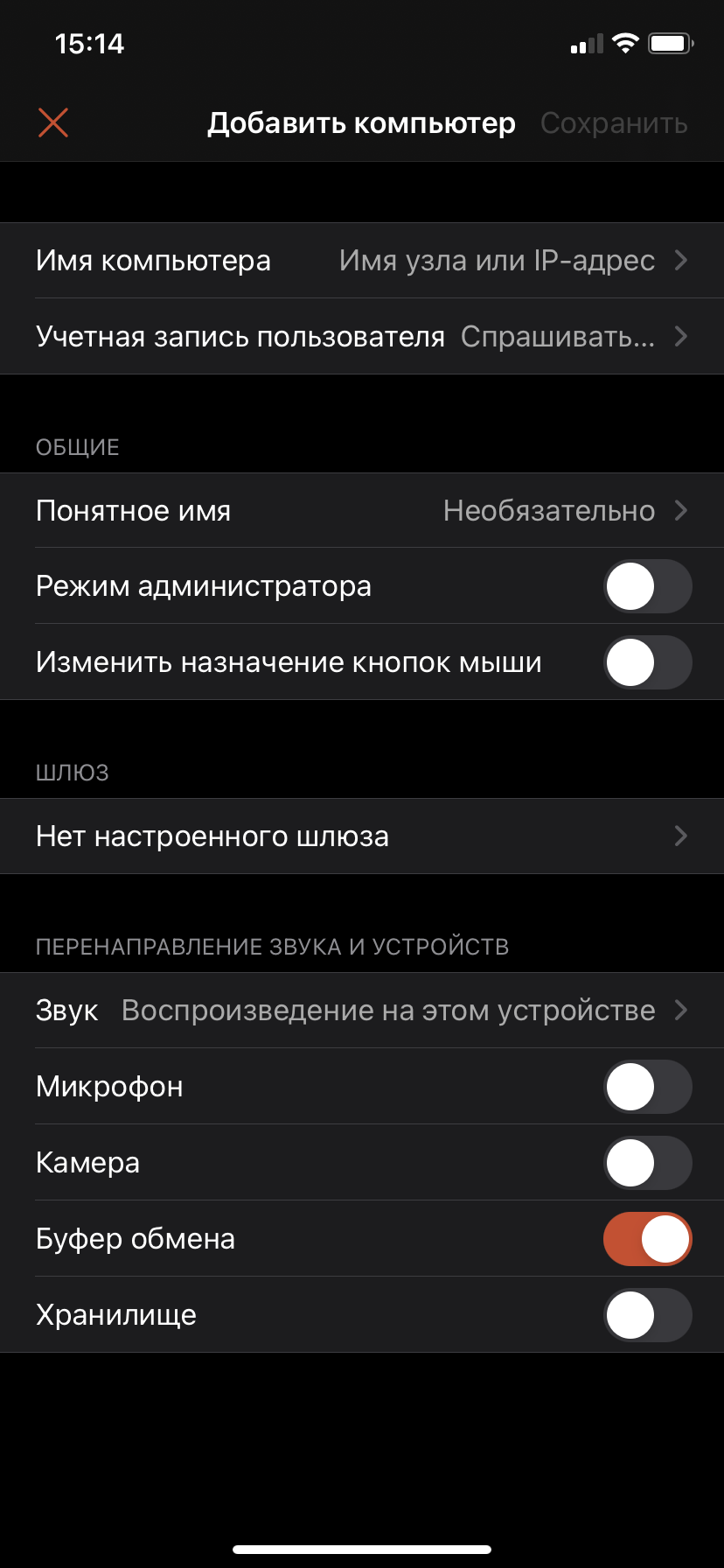Open the Звук playback setting
724x1568 pixels.
(362, 1011)
